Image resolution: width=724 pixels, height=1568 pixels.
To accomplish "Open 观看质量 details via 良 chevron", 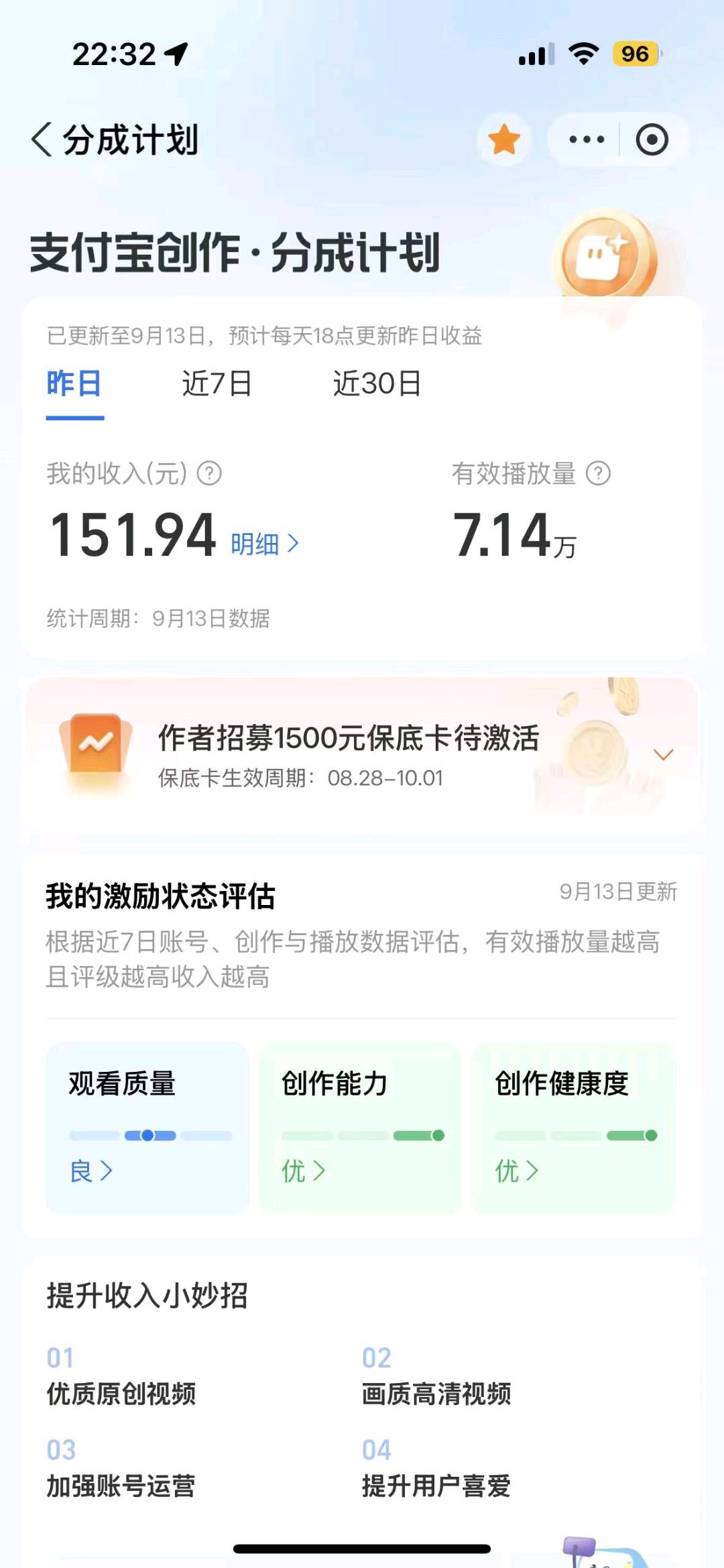I will 90,1170.
